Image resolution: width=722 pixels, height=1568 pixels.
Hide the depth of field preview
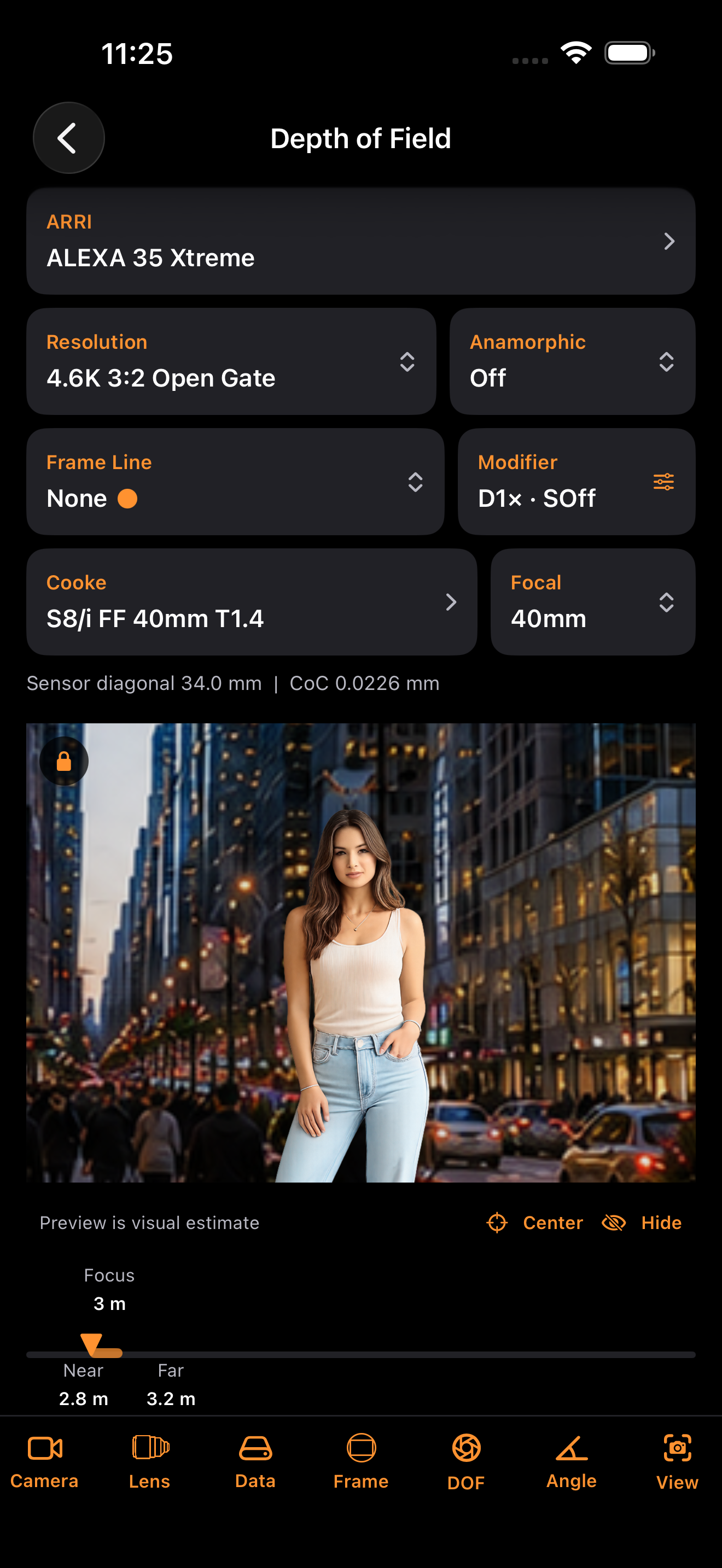(x=642, y=1222)
